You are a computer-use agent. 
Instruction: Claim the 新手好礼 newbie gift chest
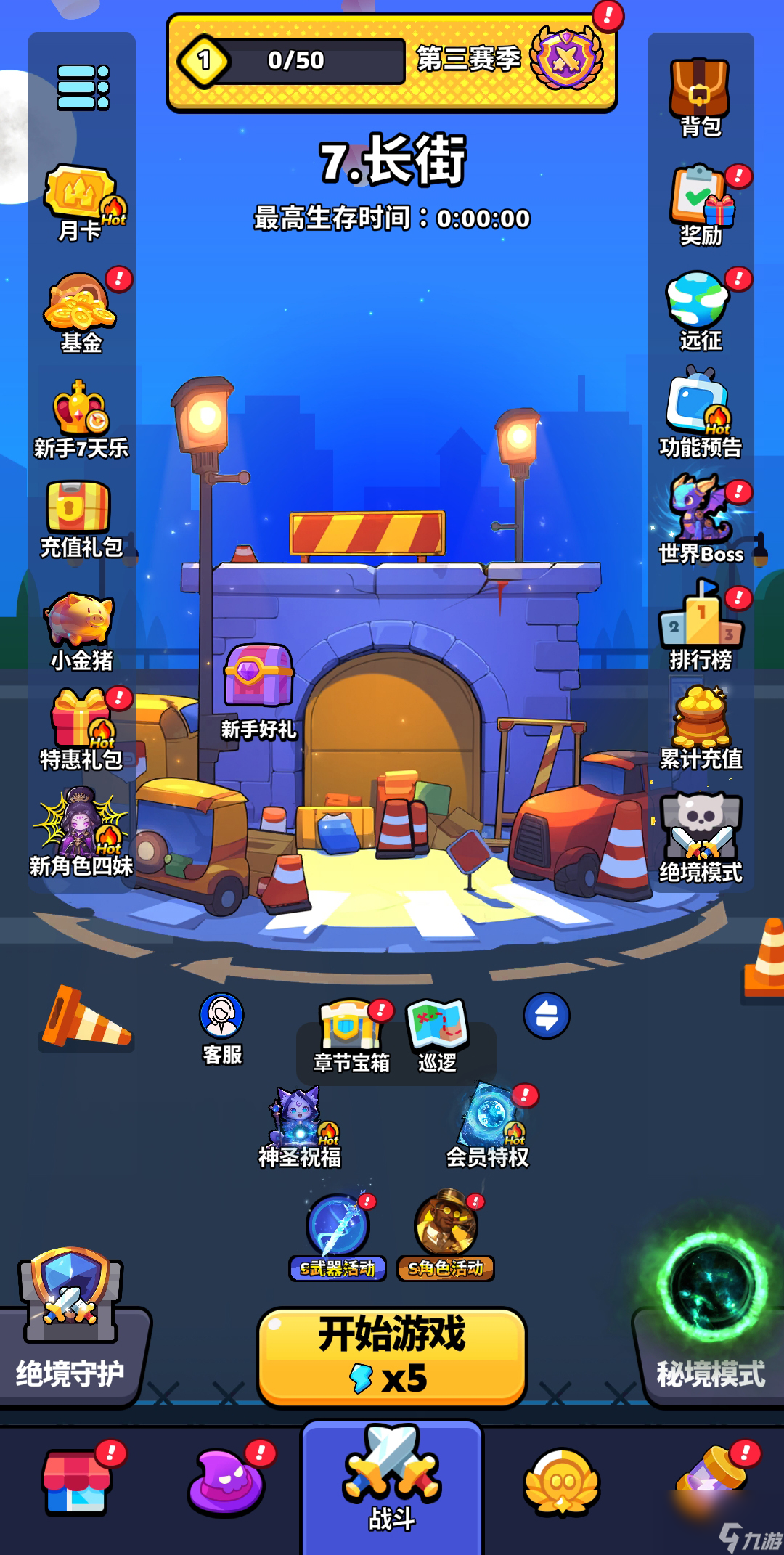tap(258, 690)
